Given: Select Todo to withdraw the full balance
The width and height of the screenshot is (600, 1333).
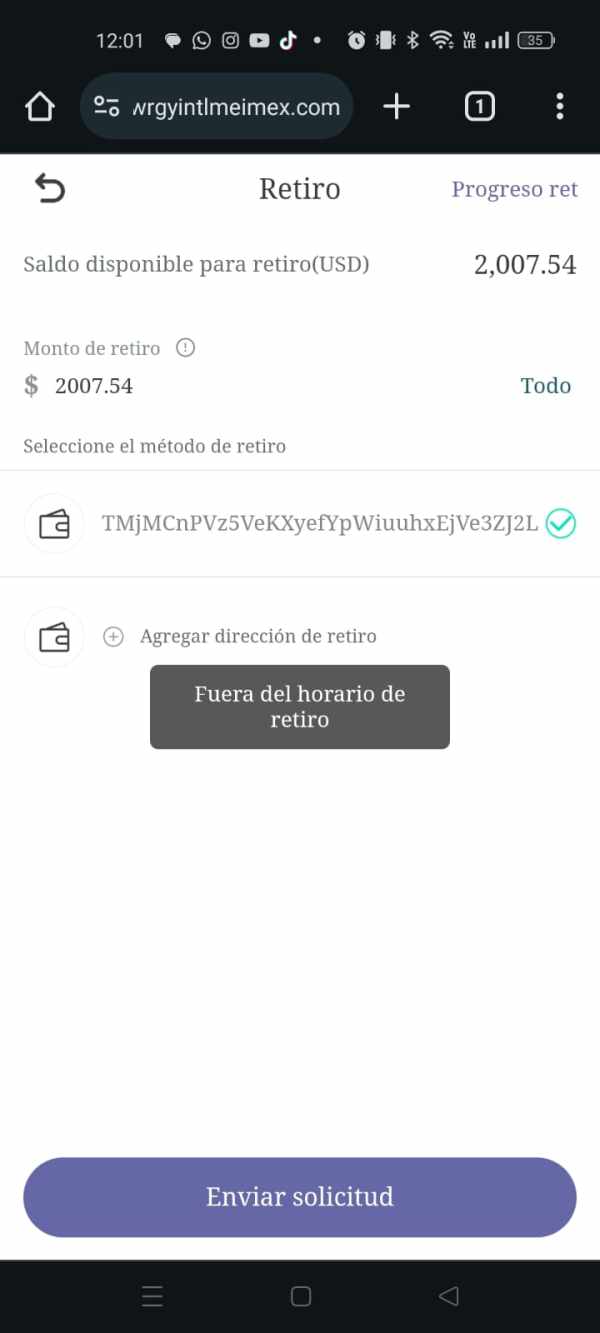Looking at the screenshot, I should tap(546, 386).
